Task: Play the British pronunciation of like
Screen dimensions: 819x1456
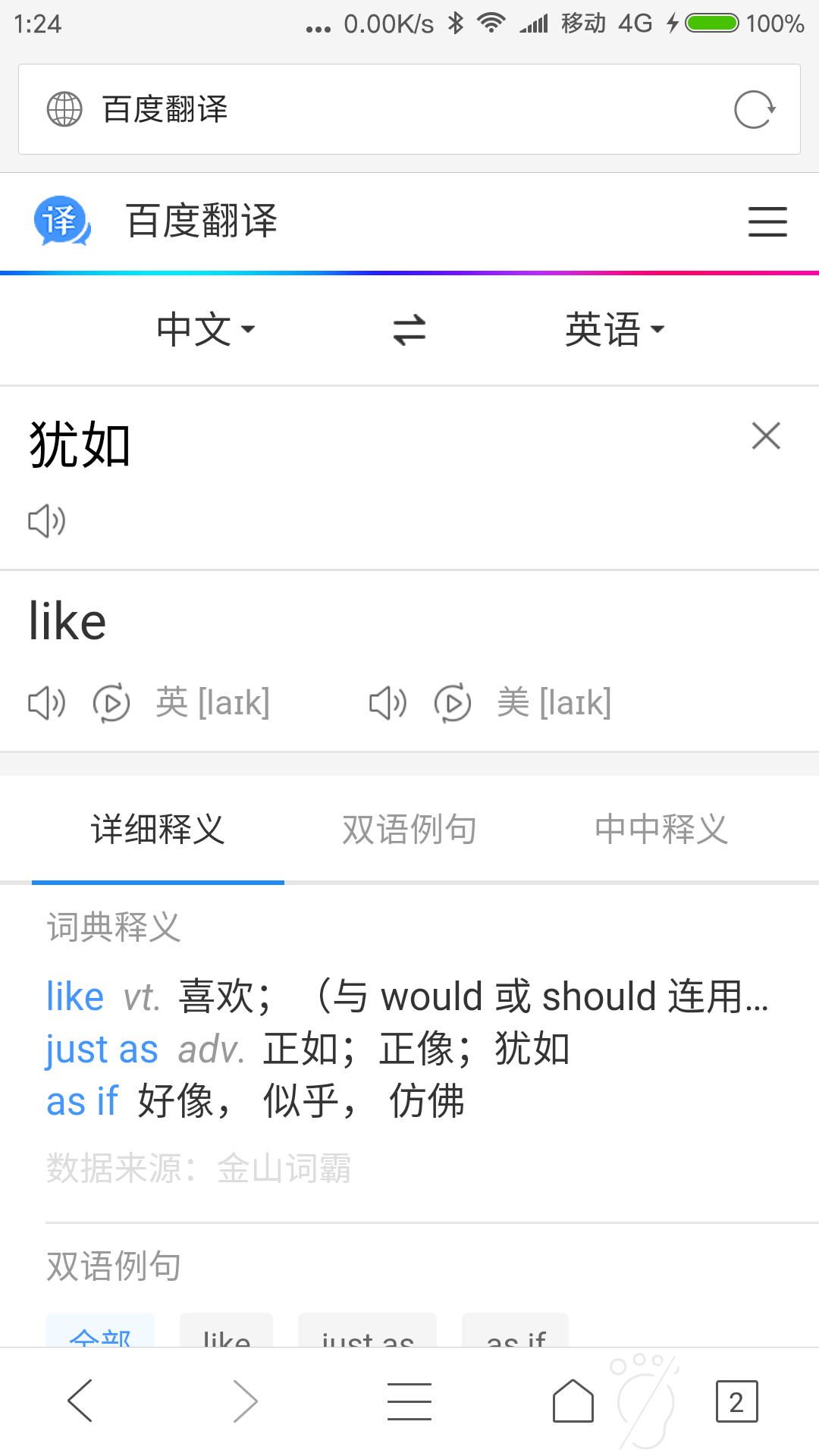Action: tap(46, 703)
